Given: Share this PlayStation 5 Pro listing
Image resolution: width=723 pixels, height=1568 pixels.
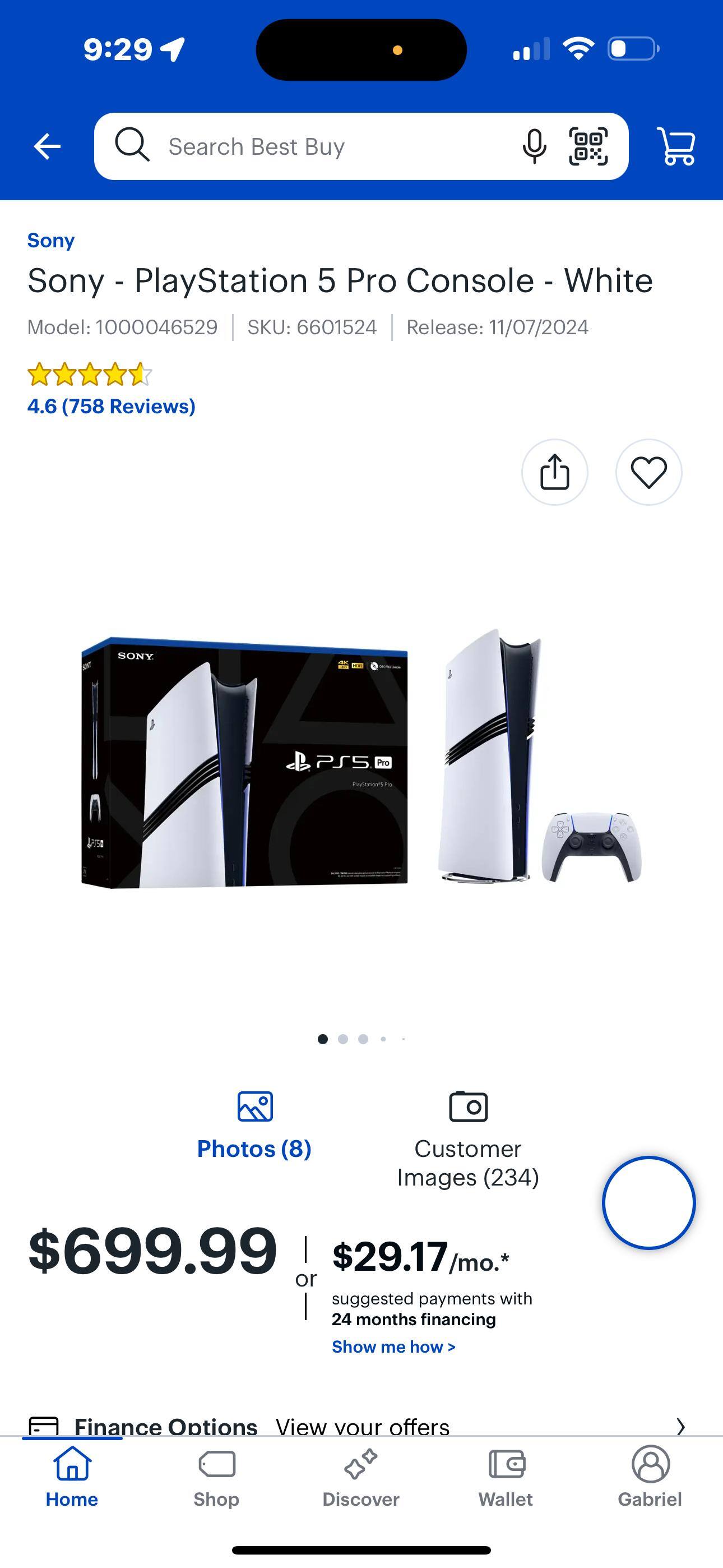Looking at the screenshot, I should click(554, 472).
